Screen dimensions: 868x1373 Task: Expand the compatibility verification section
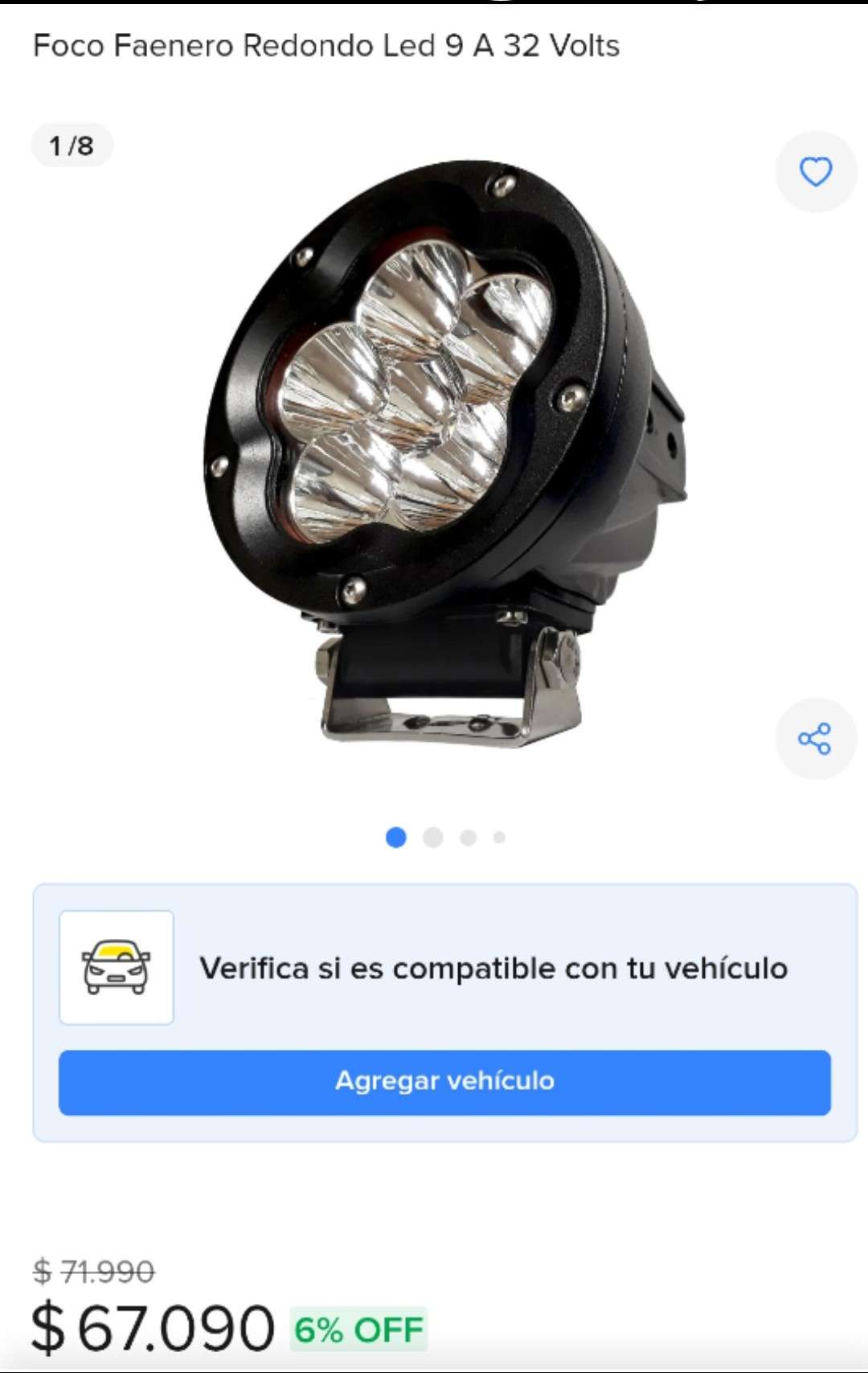tap(496, 969)
